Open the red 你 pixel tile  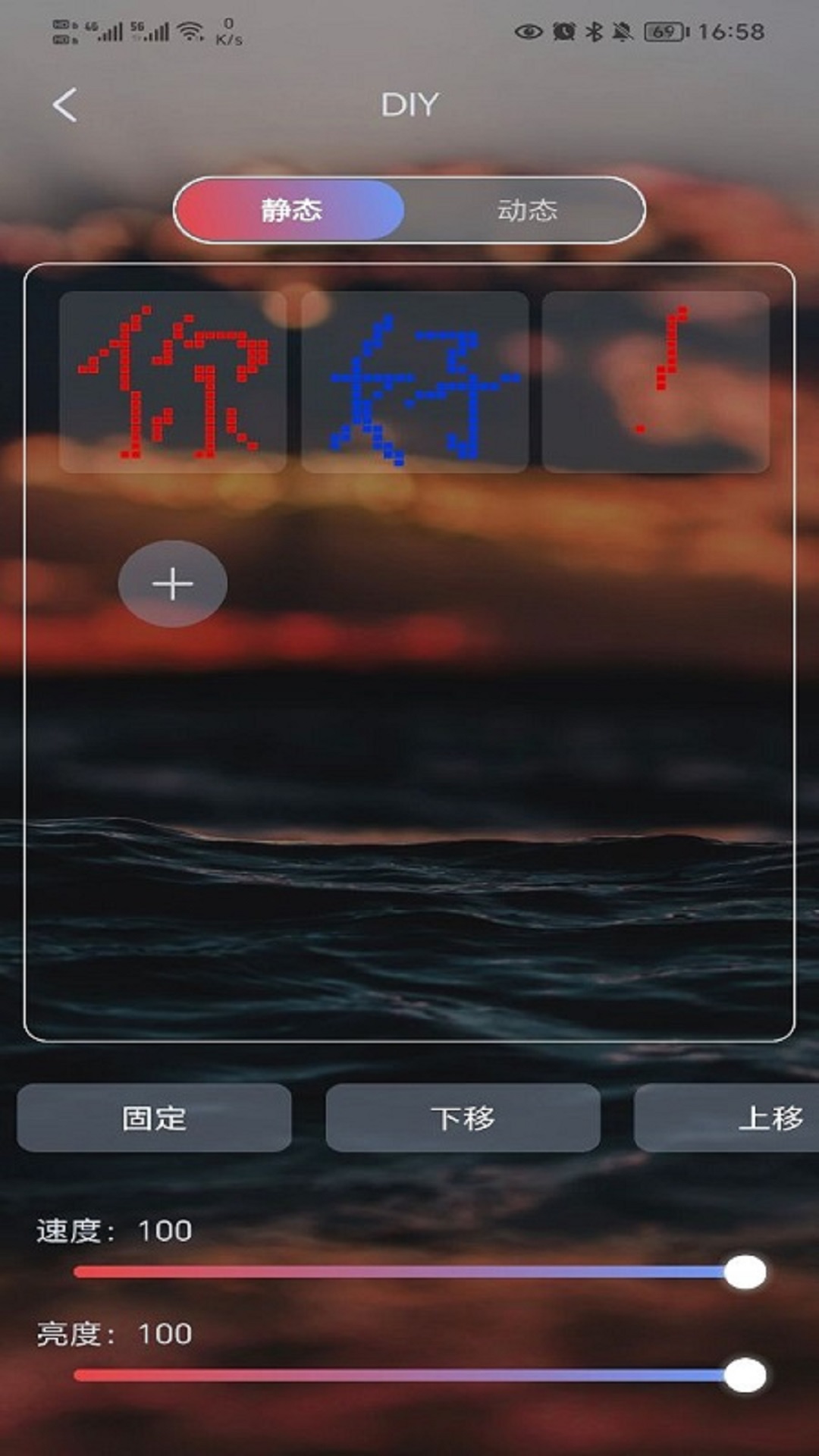coord(173,382)
